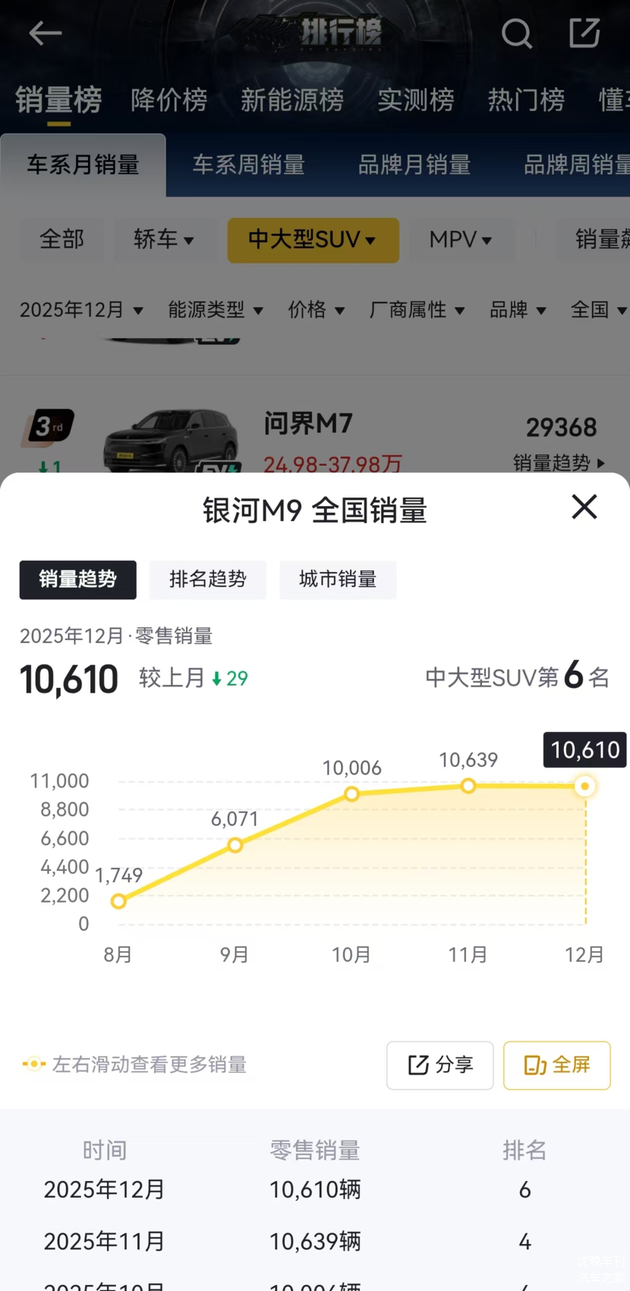Open the 2025年12月 date dropdown
The height and width of the screenshot is (1291, 630).
pyautogui.click(x=81, y=310)
